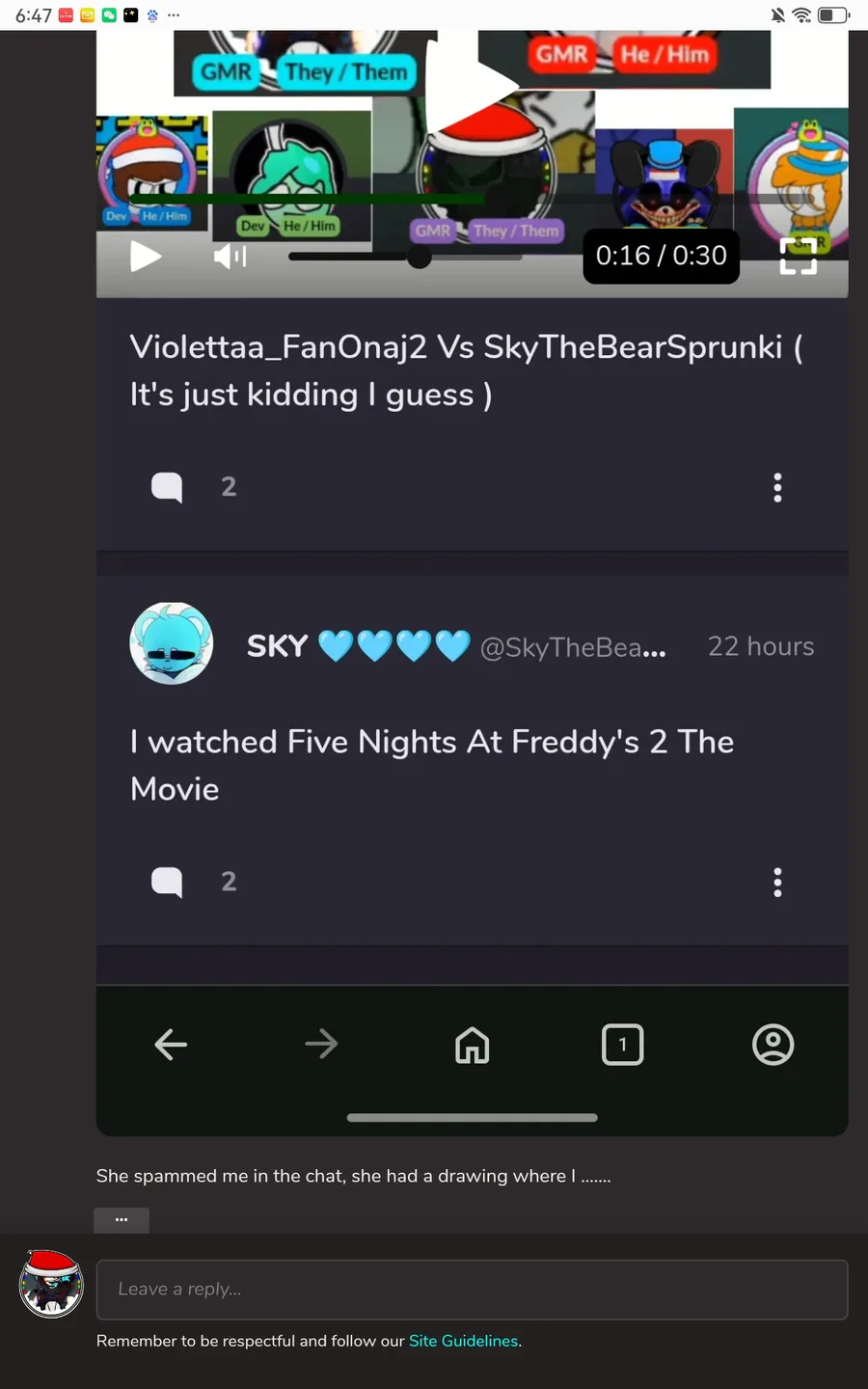This screenshot has height=1389, width=868.
Task: Open the Site Guidelines link
Action: pyautogui.click(x=463, y=1341)
